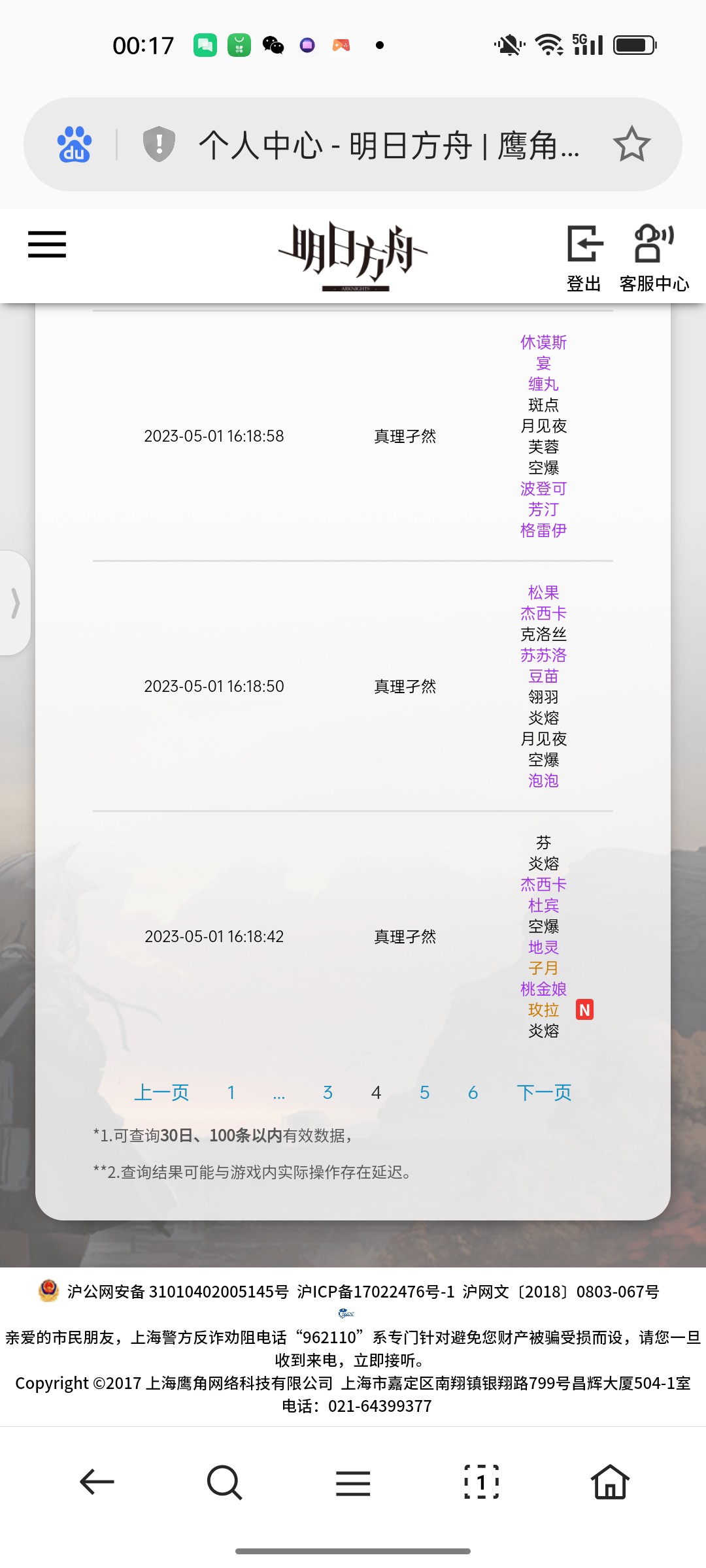Go to the browser home page
706x1568 pixels.
coord(610,1481)
